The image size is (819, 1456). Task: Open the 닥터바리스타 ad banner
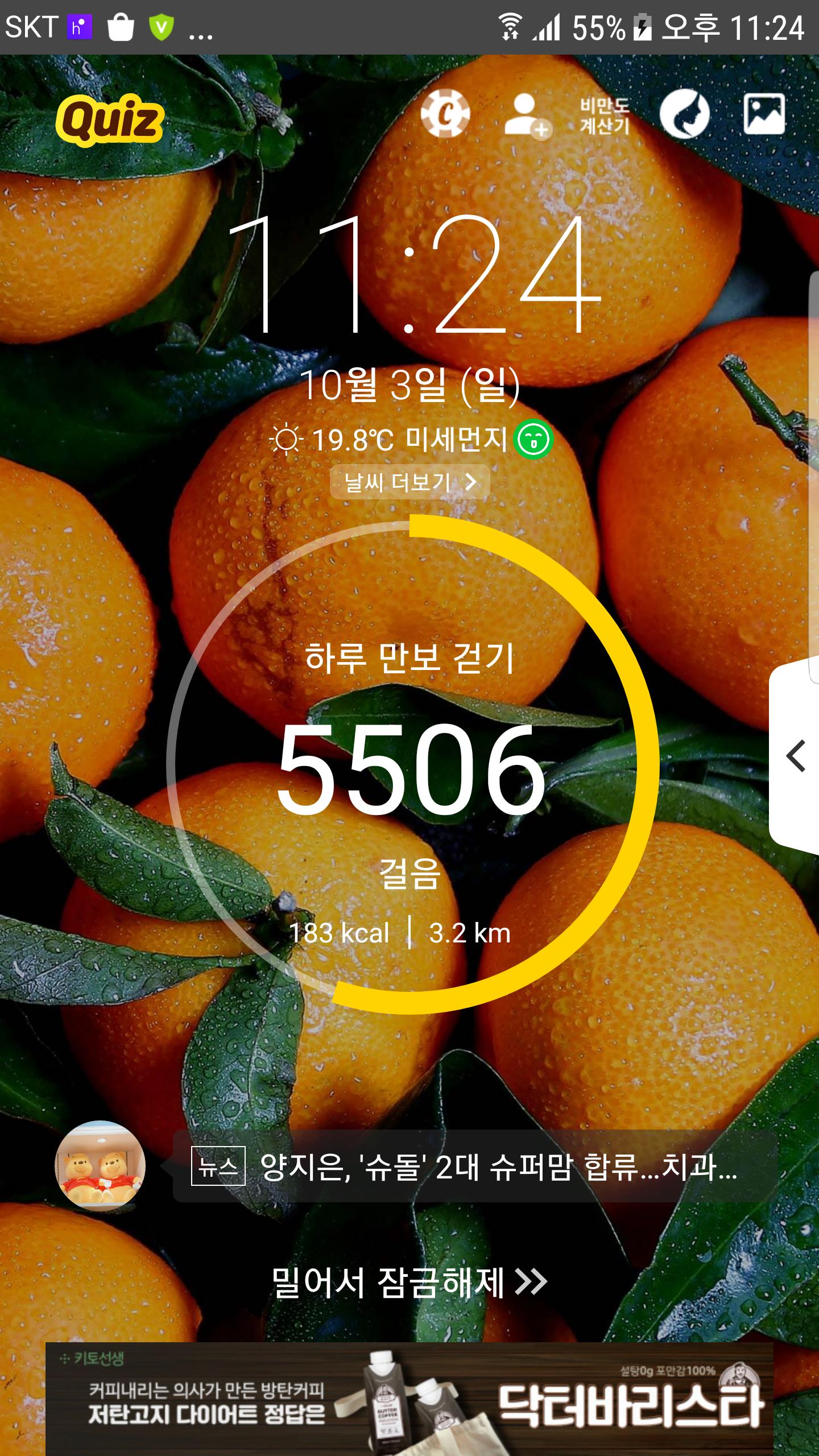tap(409, 1398)
